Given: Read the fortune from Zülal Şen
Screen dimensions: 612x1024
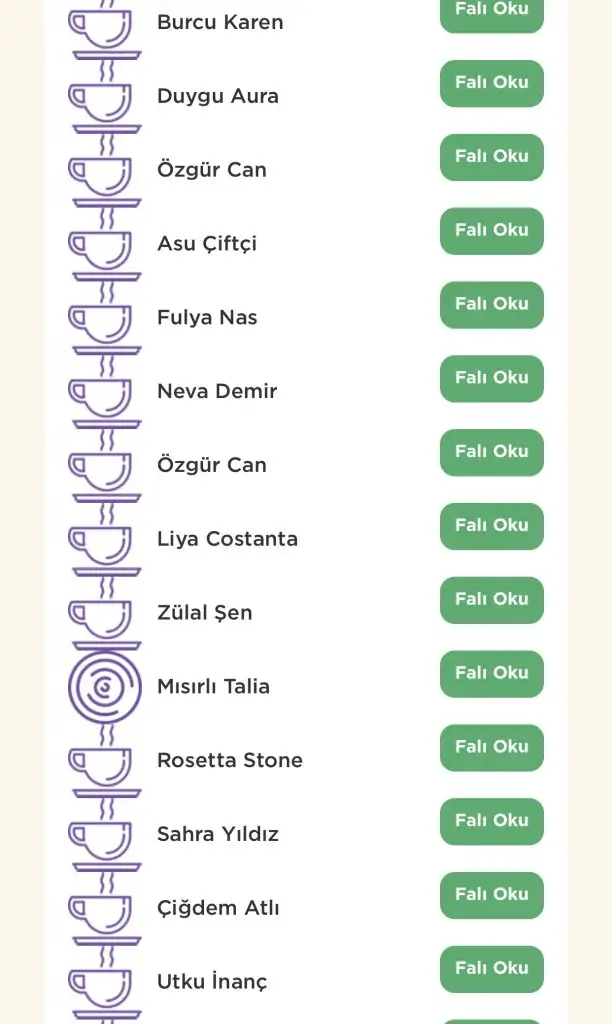Looking at the screenshot, I should point(491,600).
